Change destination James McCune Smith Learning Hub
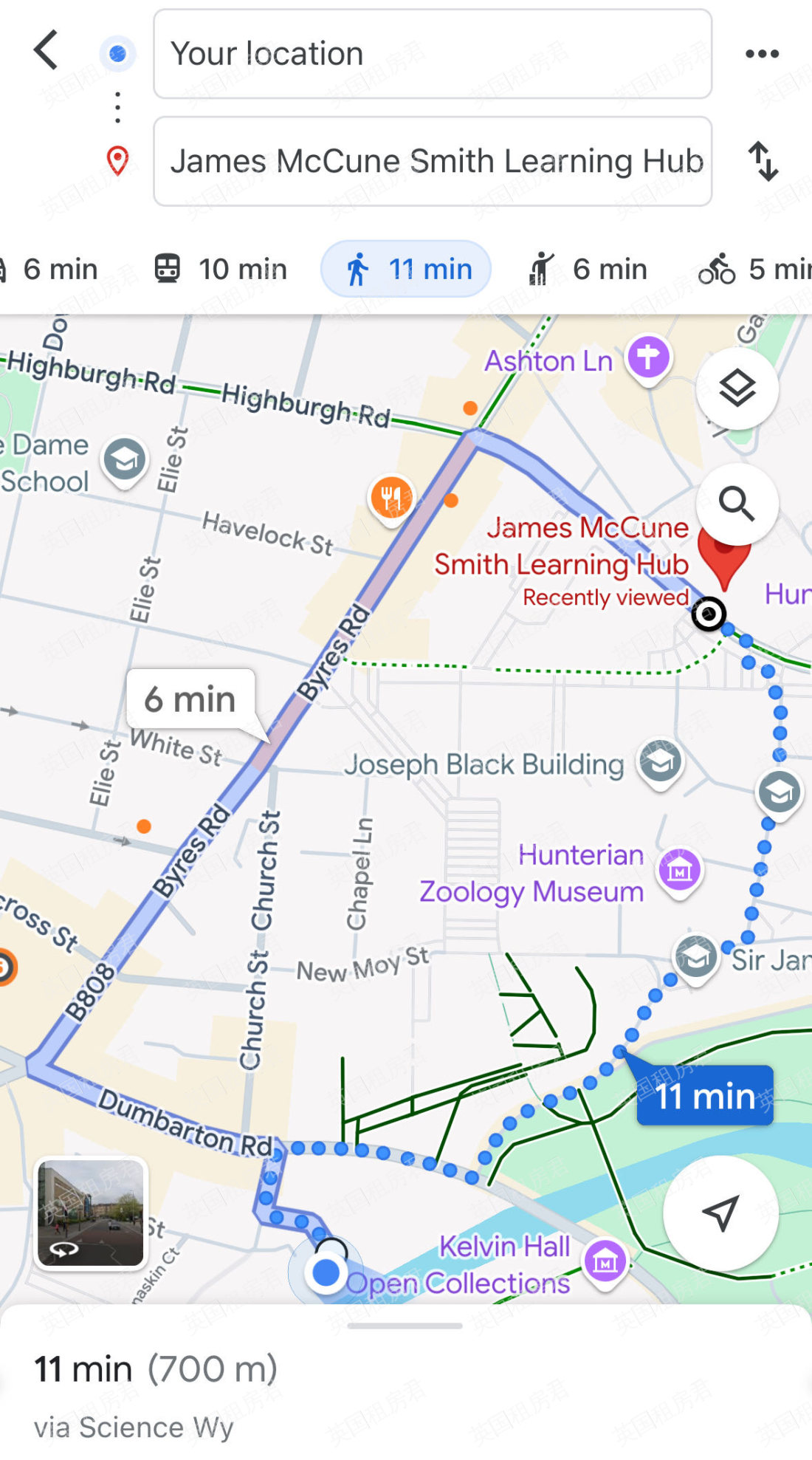812x1460 pixels. pos(432,161)
